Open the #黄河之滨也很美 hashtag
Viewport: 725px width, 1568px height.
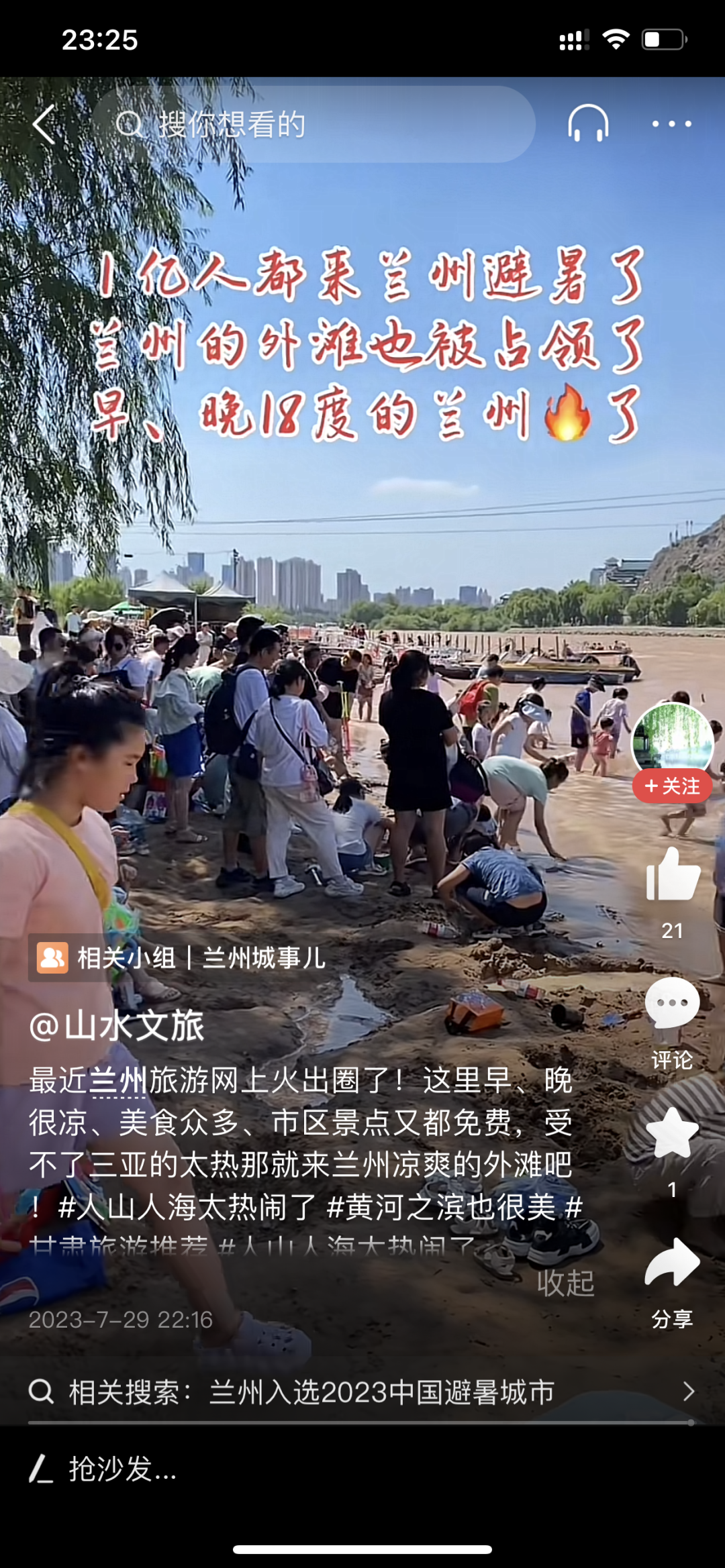tap(441, 1208)
